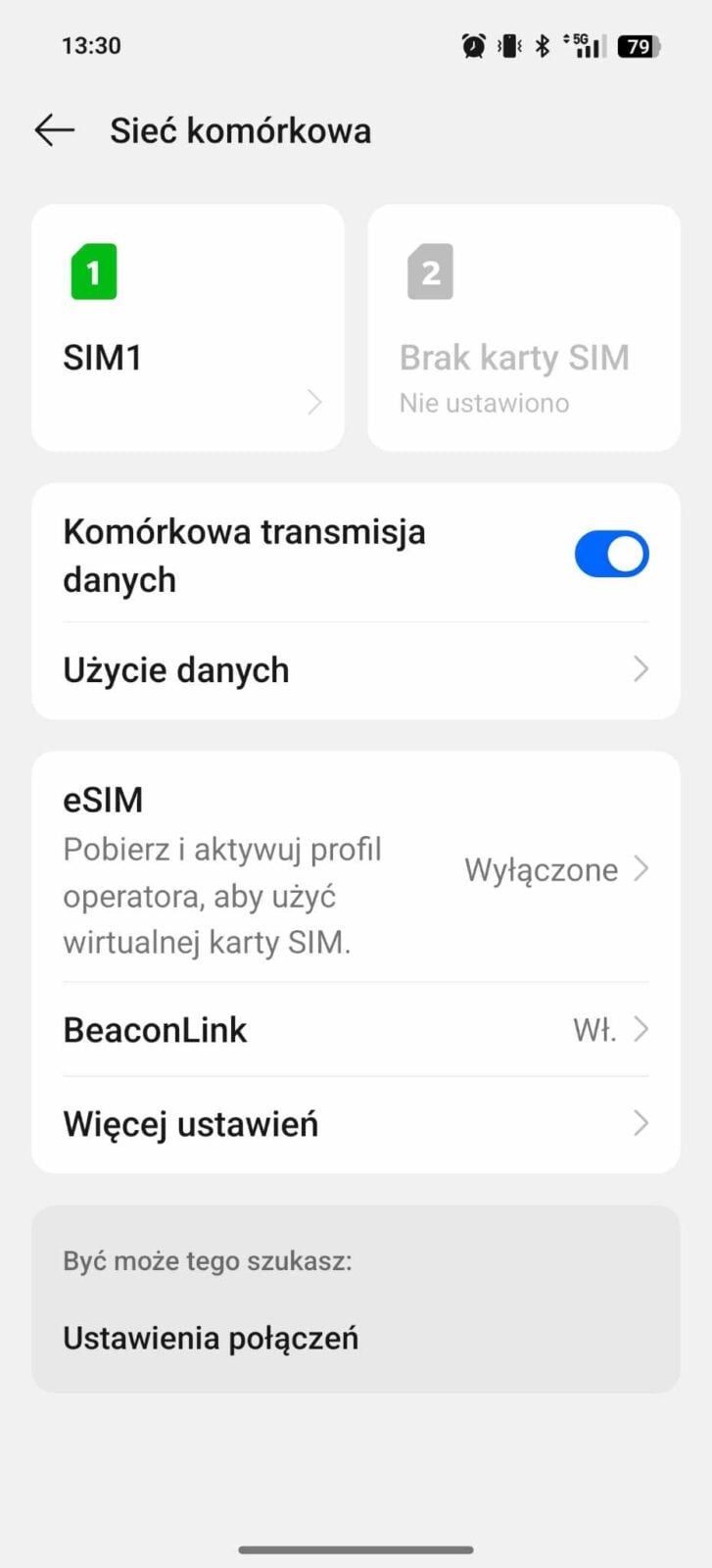This screenshot has height=1568, width=712.
Task: Open Użycie danych
Action: point(356,670)
